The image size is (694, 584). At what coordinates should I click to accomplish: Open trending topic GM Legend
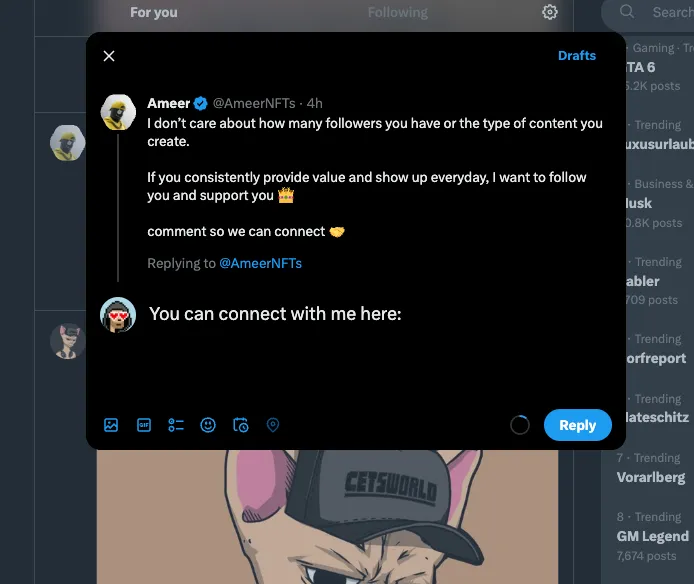point(652,536)
